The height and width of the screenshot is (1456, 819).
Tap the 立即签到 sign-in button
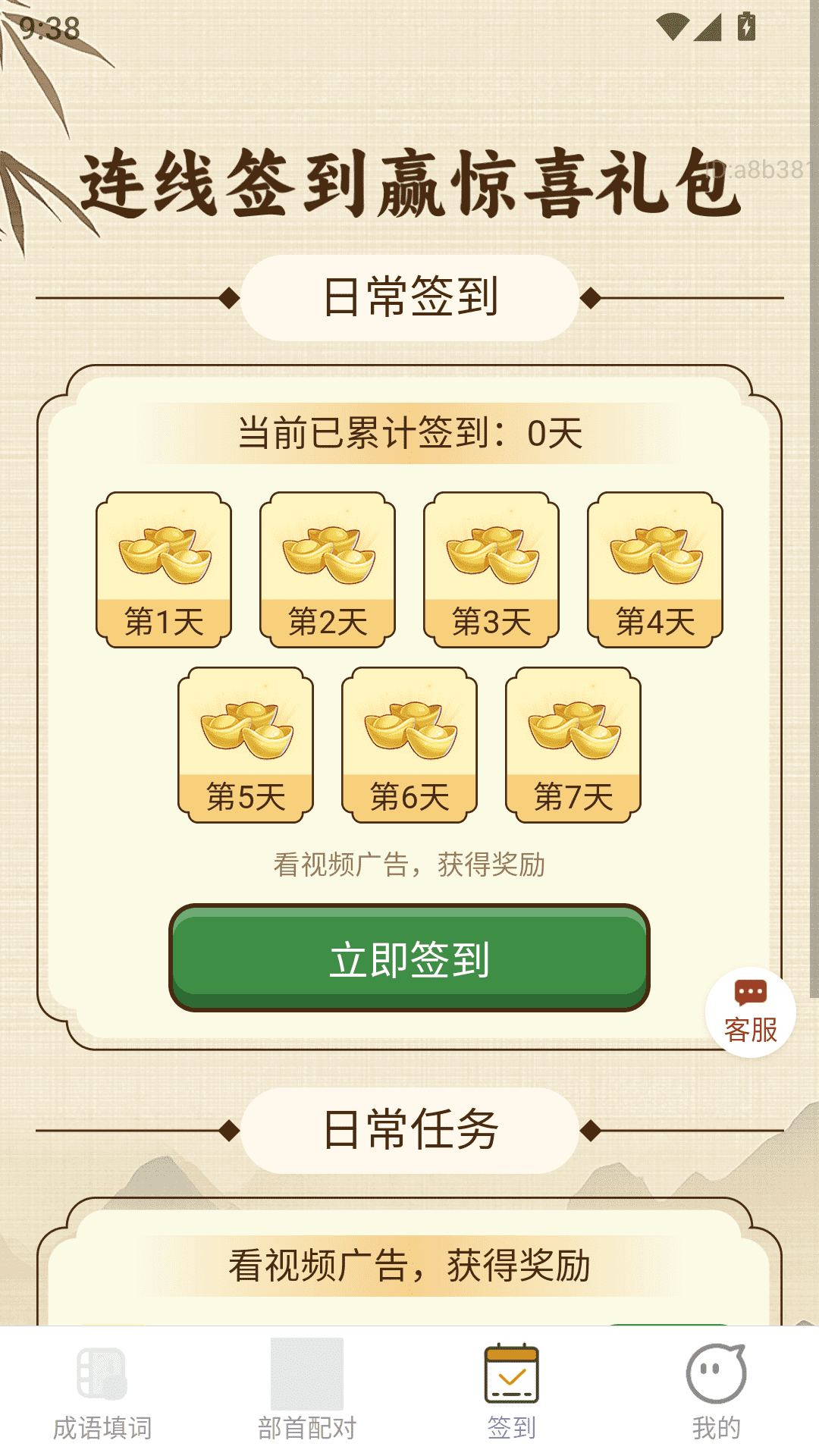tap(409, 958)
